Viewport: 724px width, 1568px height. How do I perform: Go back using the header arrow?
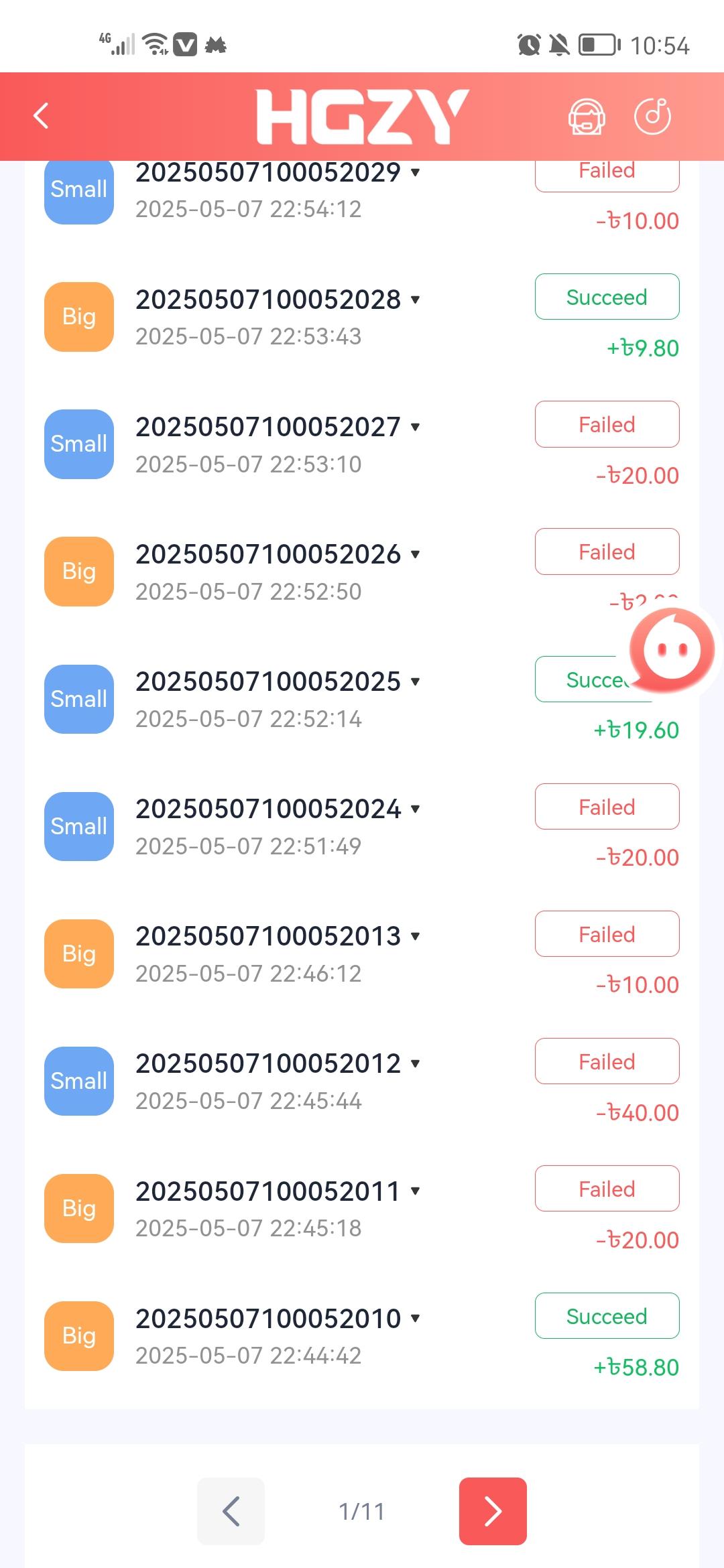point(42,116)
